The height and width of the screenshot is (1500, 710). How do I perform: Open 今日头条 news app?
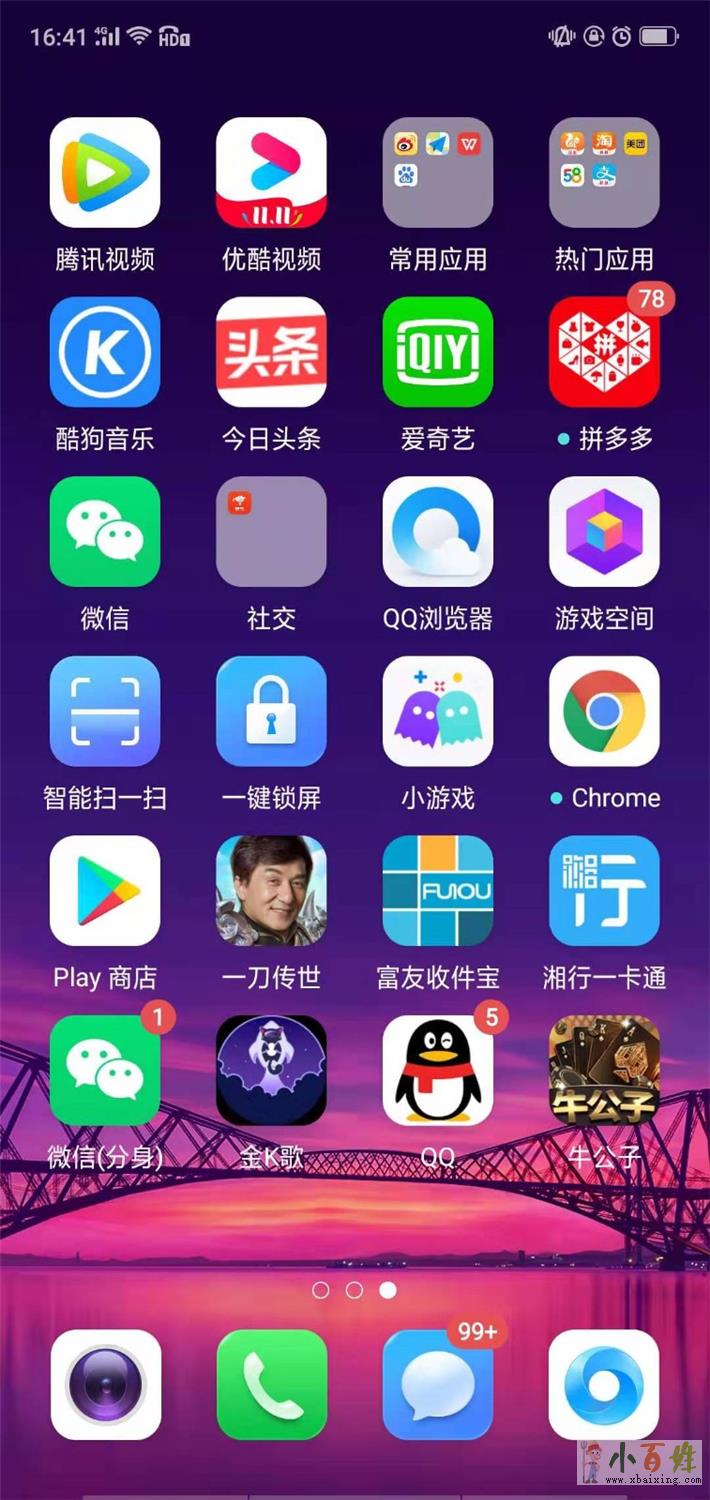[x=271, y=352]
